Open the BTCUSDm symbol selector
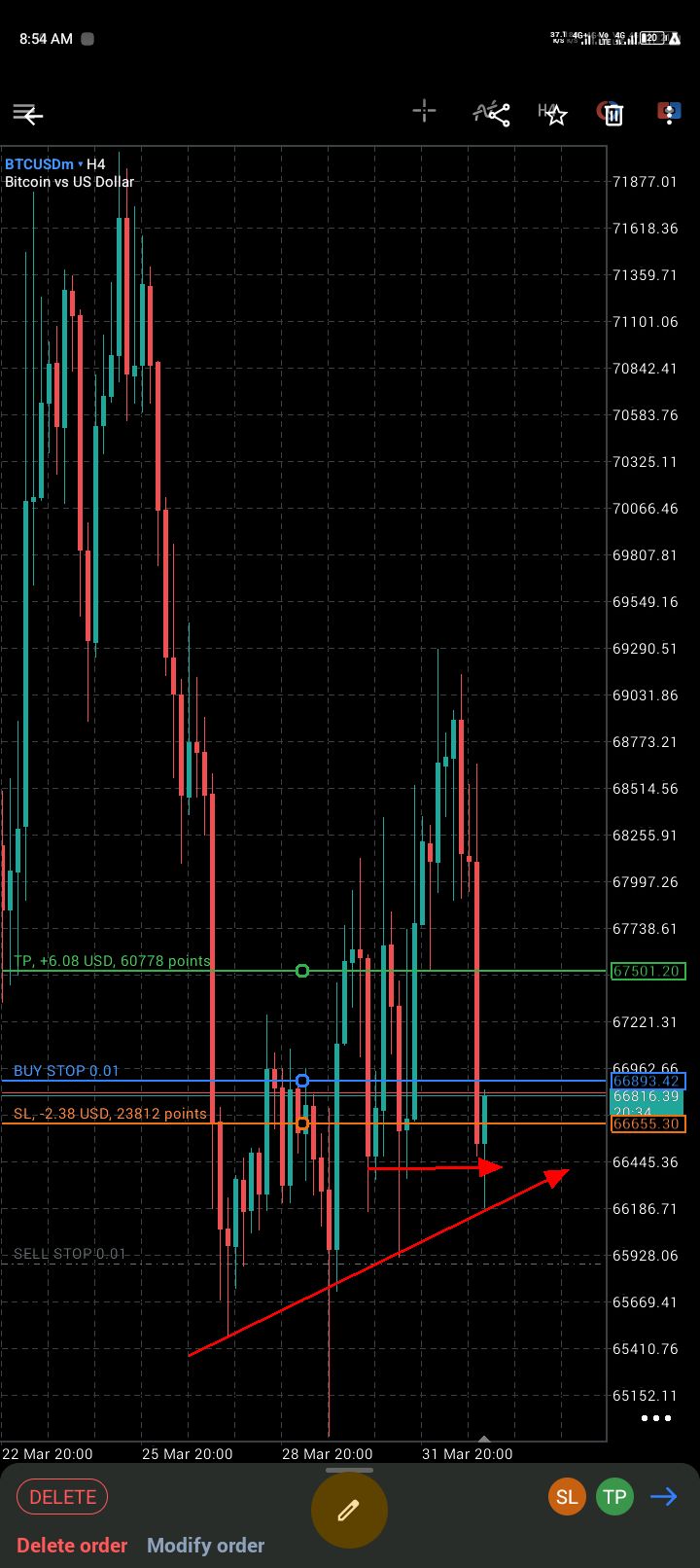This screenshot has width=700, height=1568. [x=43, y=163]
